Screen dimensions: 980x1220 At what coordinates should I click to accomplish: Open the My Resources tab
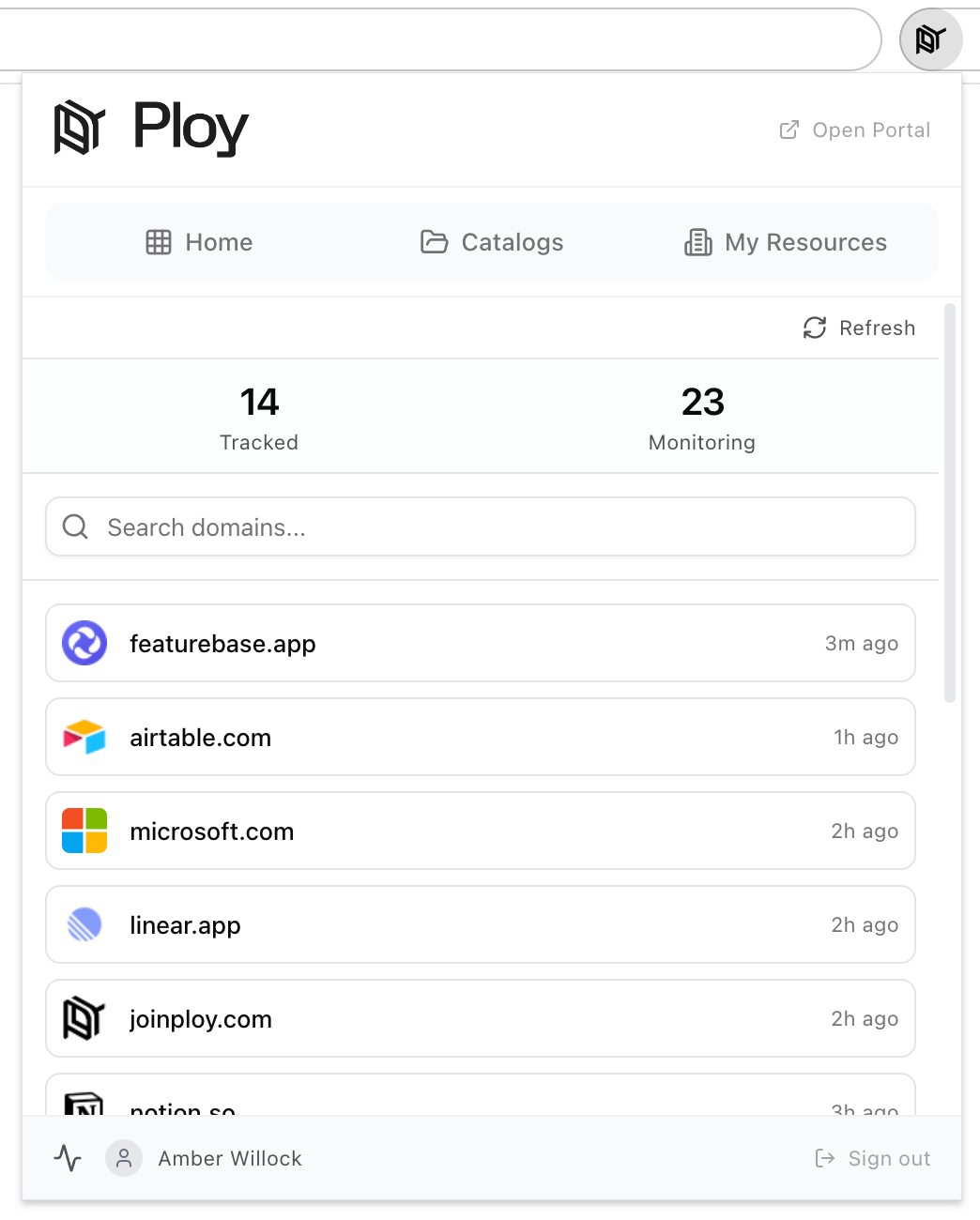pos(786,242)
